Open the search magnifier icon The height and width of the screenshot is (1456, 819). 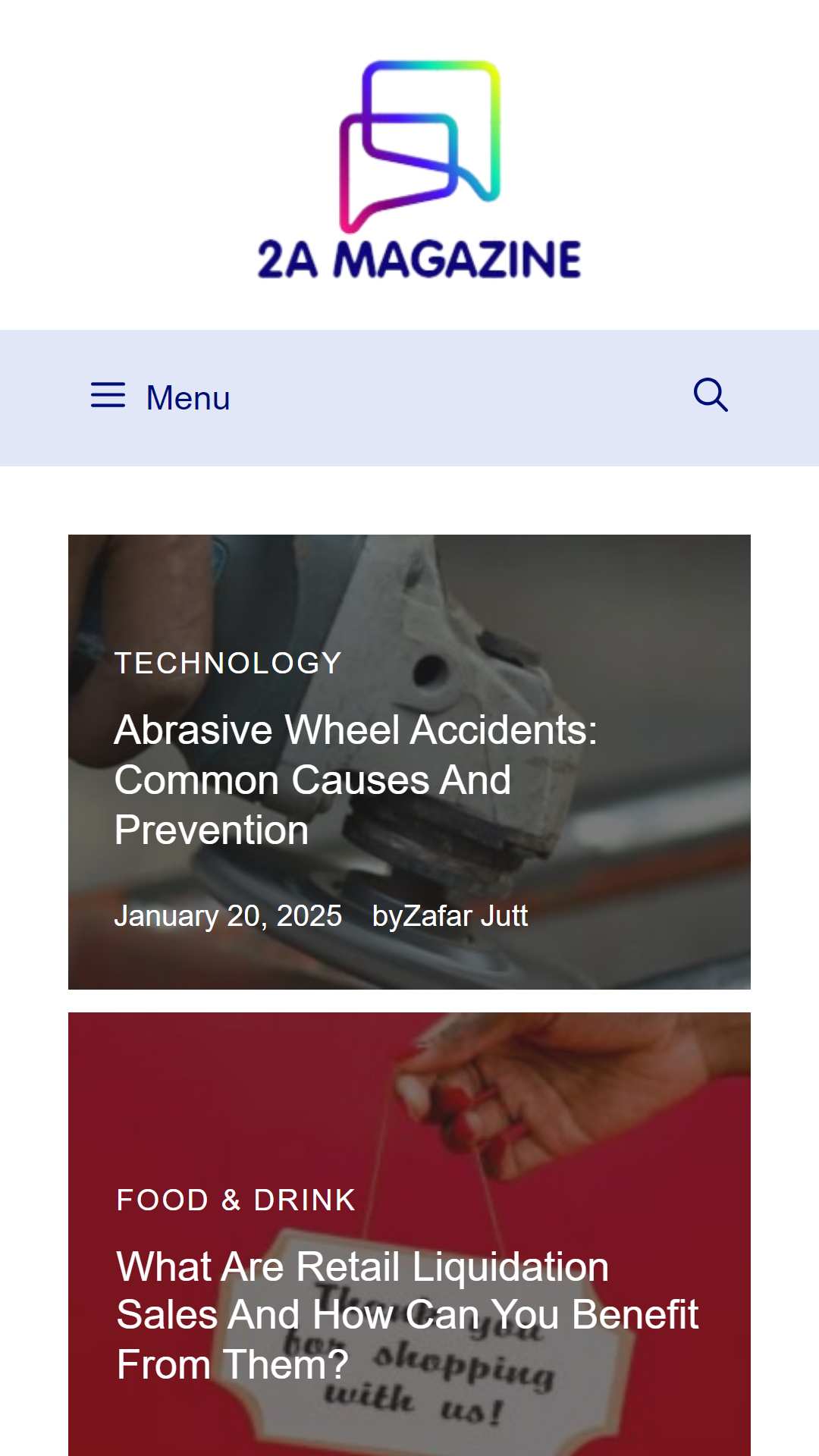tap(711, 396)
